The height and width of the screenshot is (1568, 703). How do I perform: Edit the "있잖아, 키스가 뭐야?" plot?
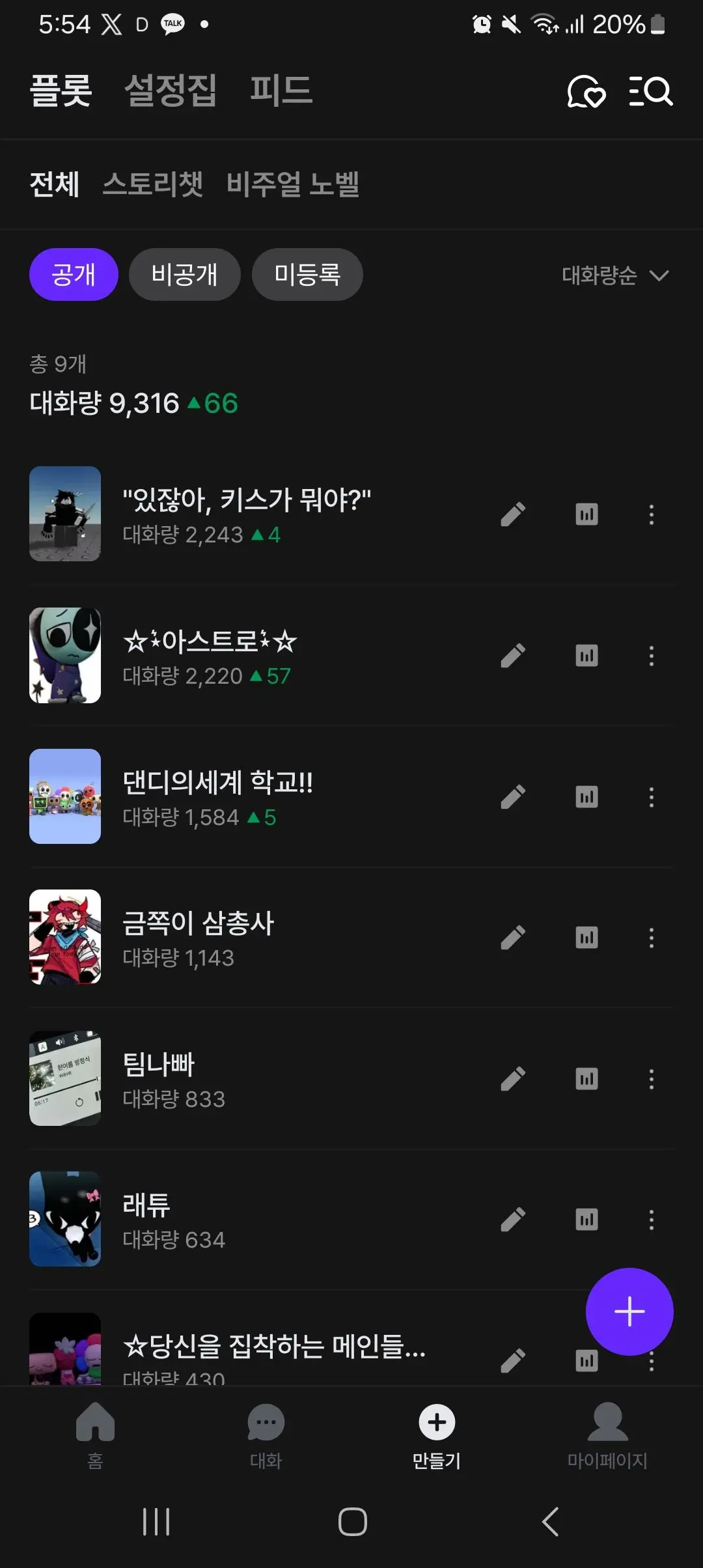(x=513, y=514)
